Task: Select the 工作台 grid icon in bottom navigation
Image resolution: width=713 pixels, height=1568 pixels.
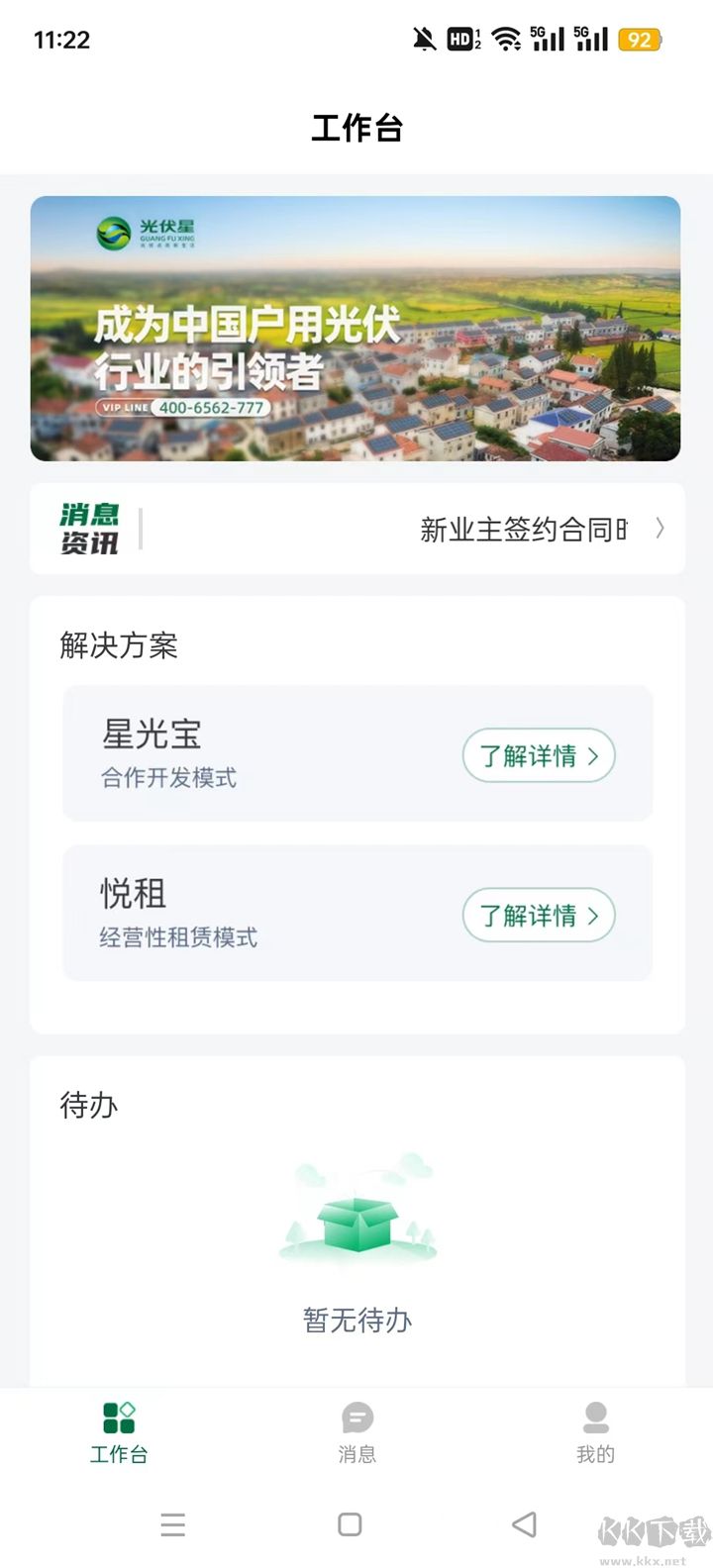Action: click(x=118, y=1420)
